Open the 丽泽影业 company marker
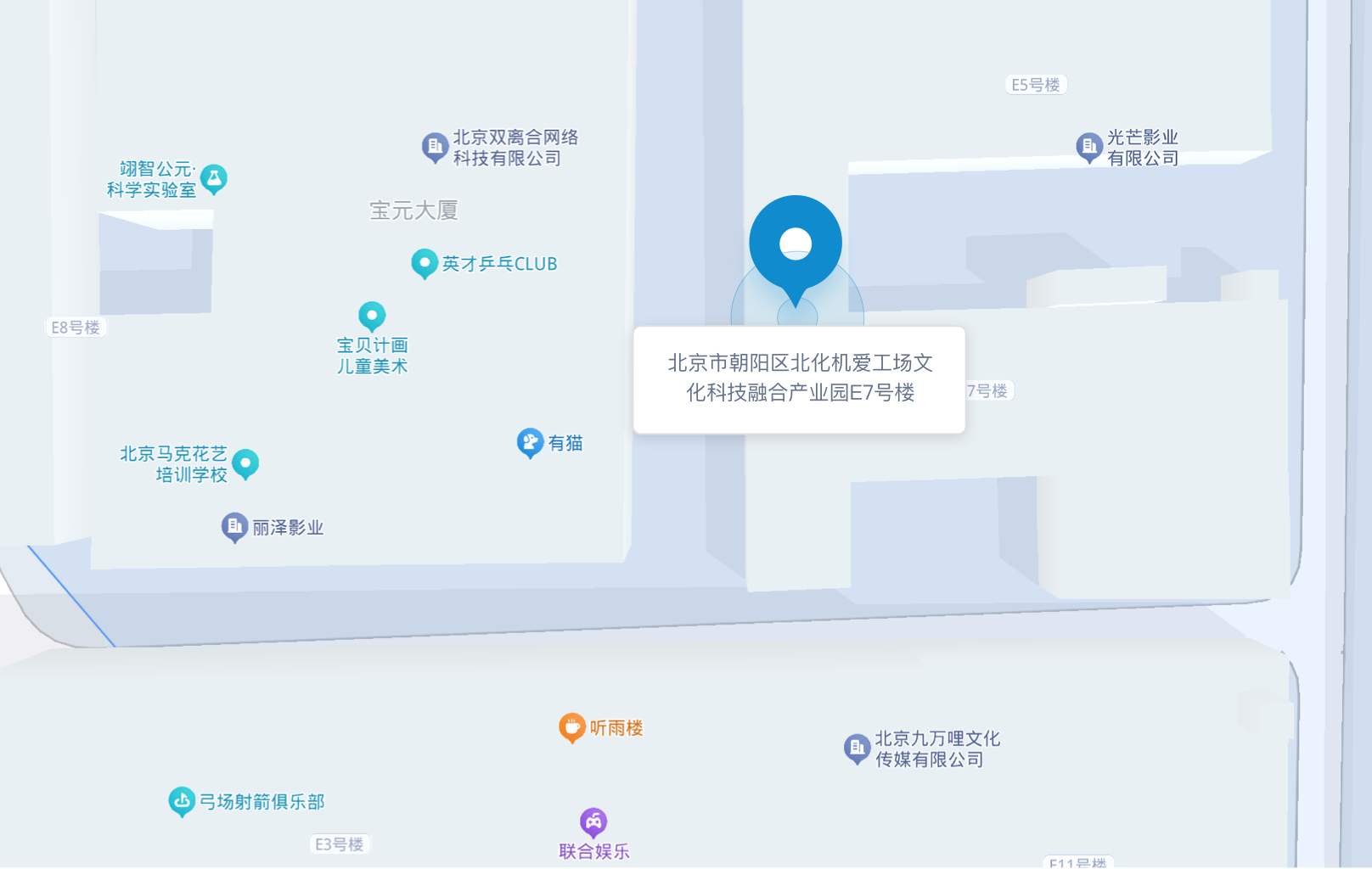Screen dimensions: 1372x869 tap(234, 527)
